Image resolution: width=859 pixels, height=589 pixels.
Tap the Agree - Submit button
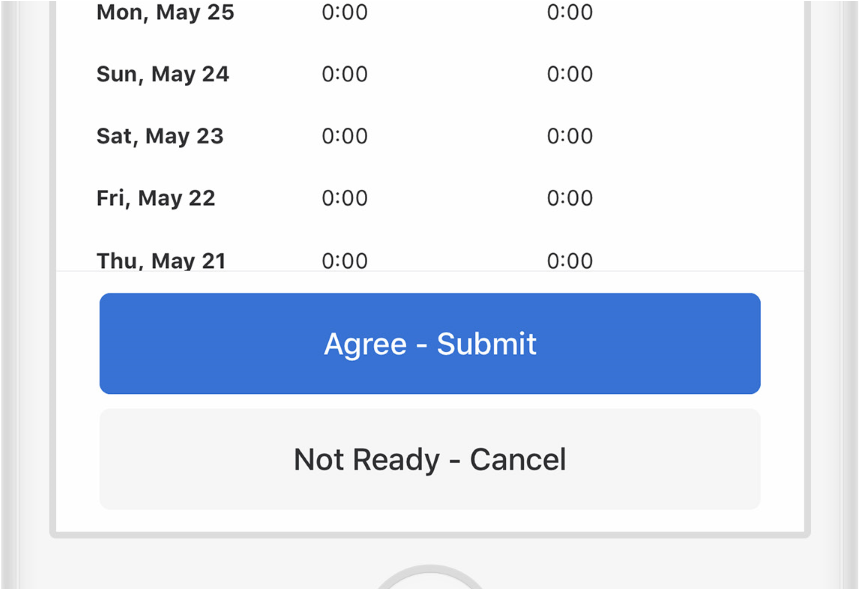pyautogui.click(x=430, y=344)
